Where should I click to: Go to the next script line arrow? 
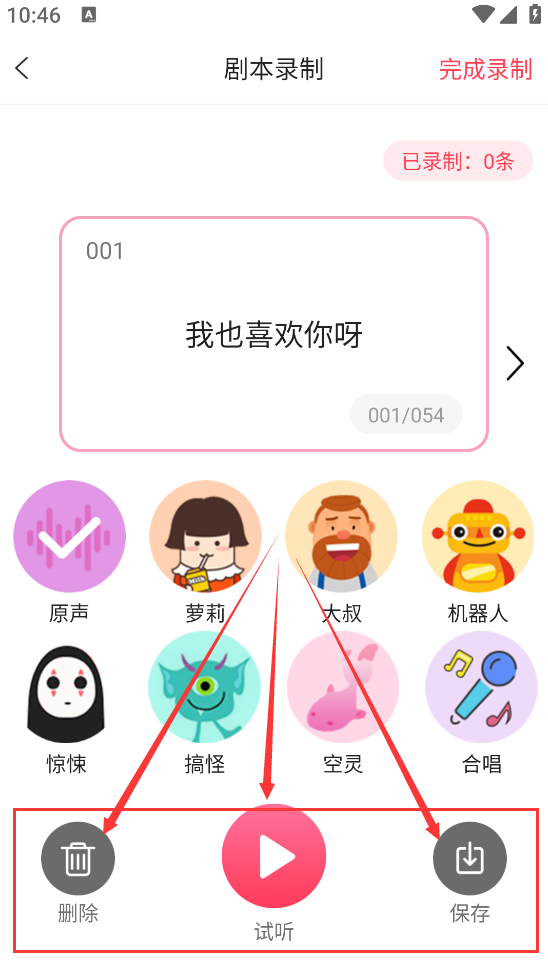pyautogui.click(x=515, y=363)
